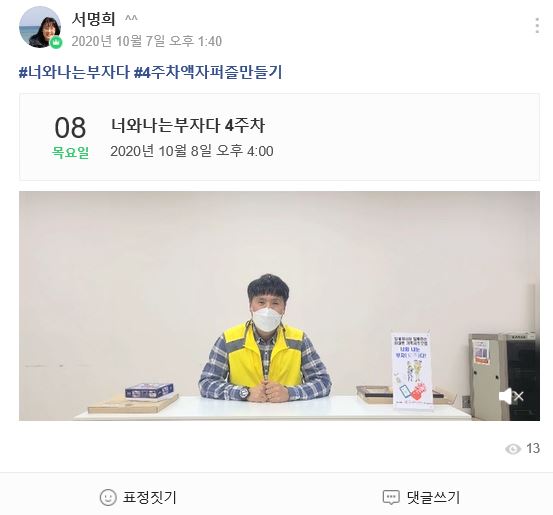Image resolution: width=553 pixels, height=515 pixels.
Task: Play the video of the man in the yellow vest
Action: 279,306
